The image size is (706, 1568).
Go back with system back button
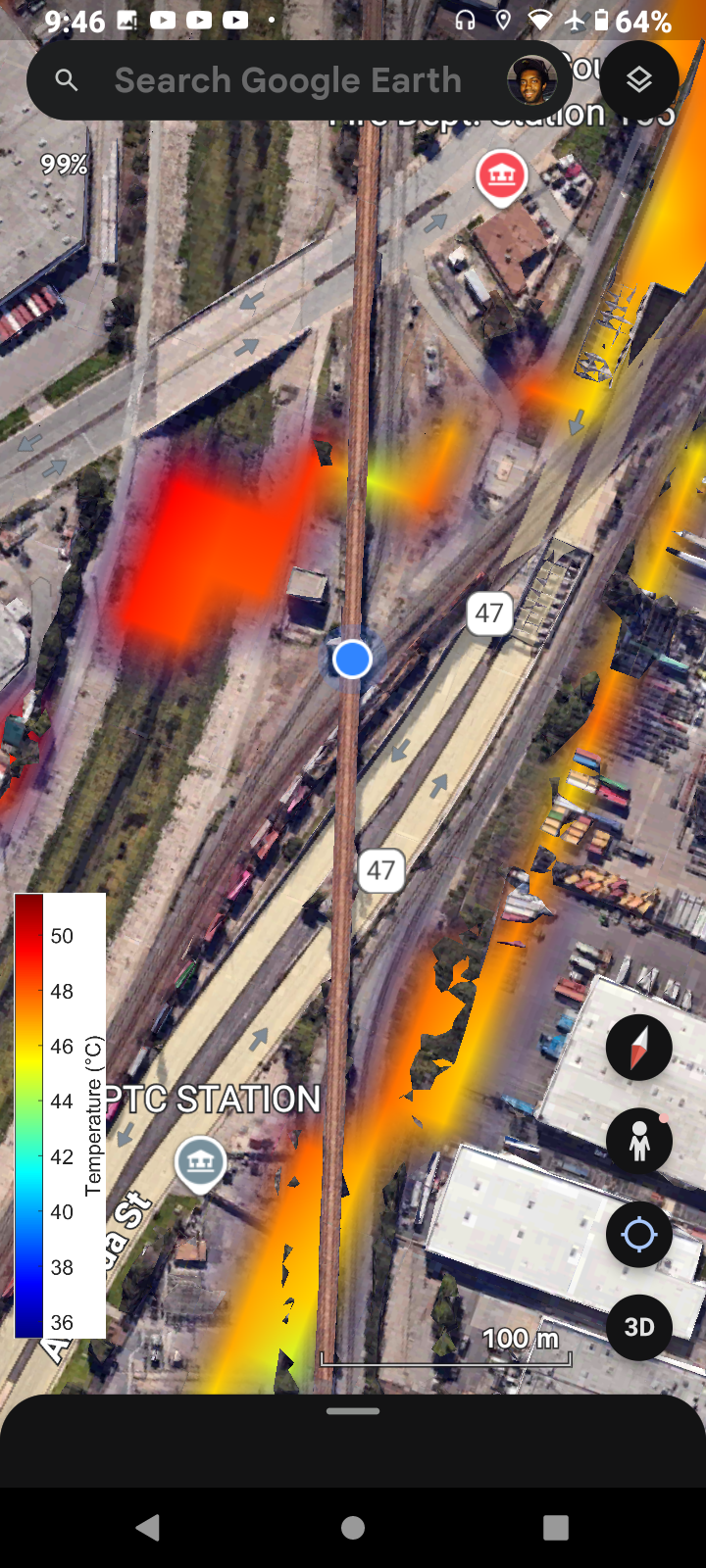point(148,1527)
